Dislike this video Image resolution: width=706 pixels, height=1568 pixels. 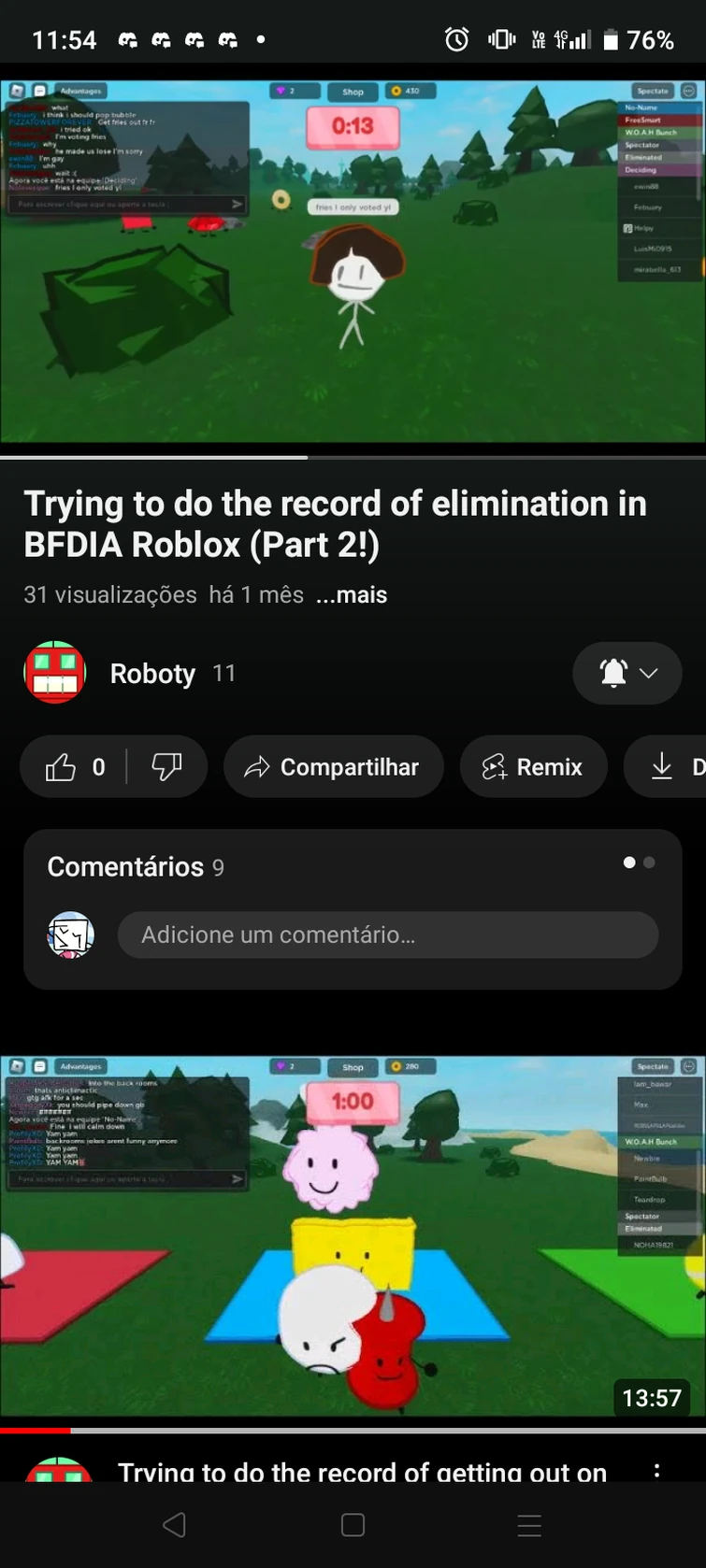[x=166, y=767]
